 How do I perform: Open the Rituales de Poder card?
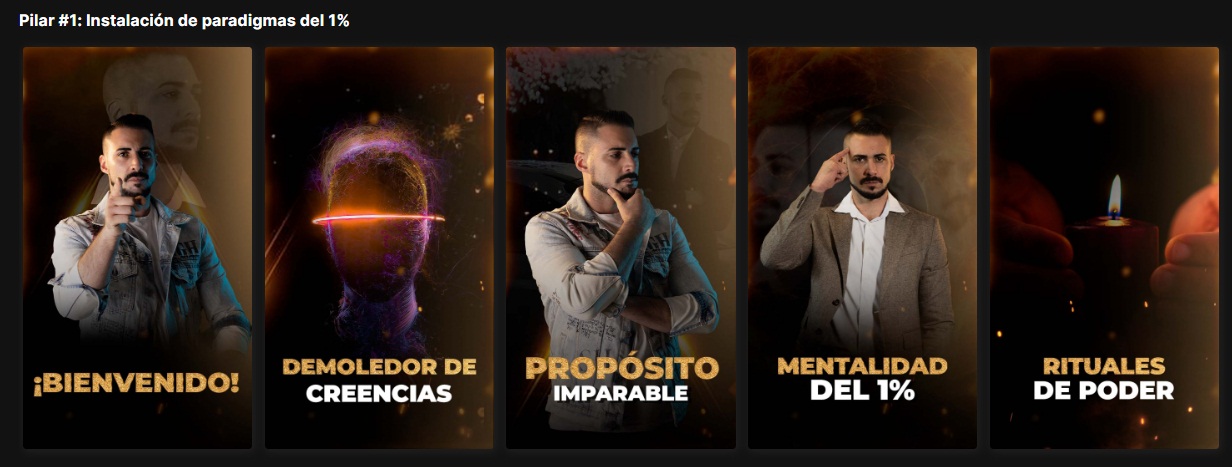pyautogui.click(x=1104, y=248)
